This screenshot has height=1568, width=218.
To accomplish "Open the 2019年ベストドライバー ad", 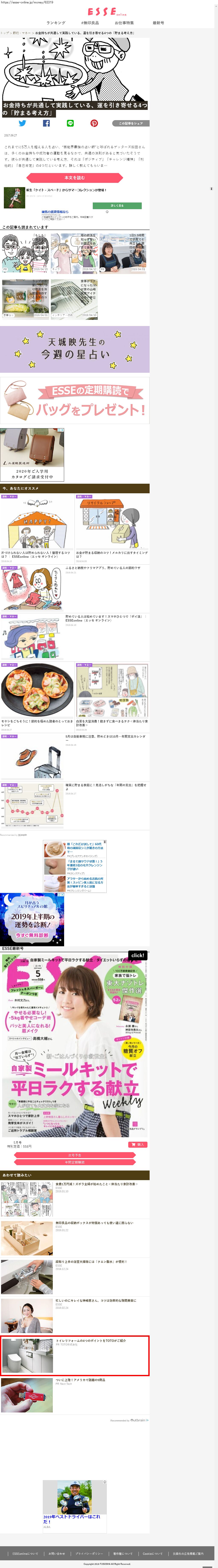I will point(75,1504).
